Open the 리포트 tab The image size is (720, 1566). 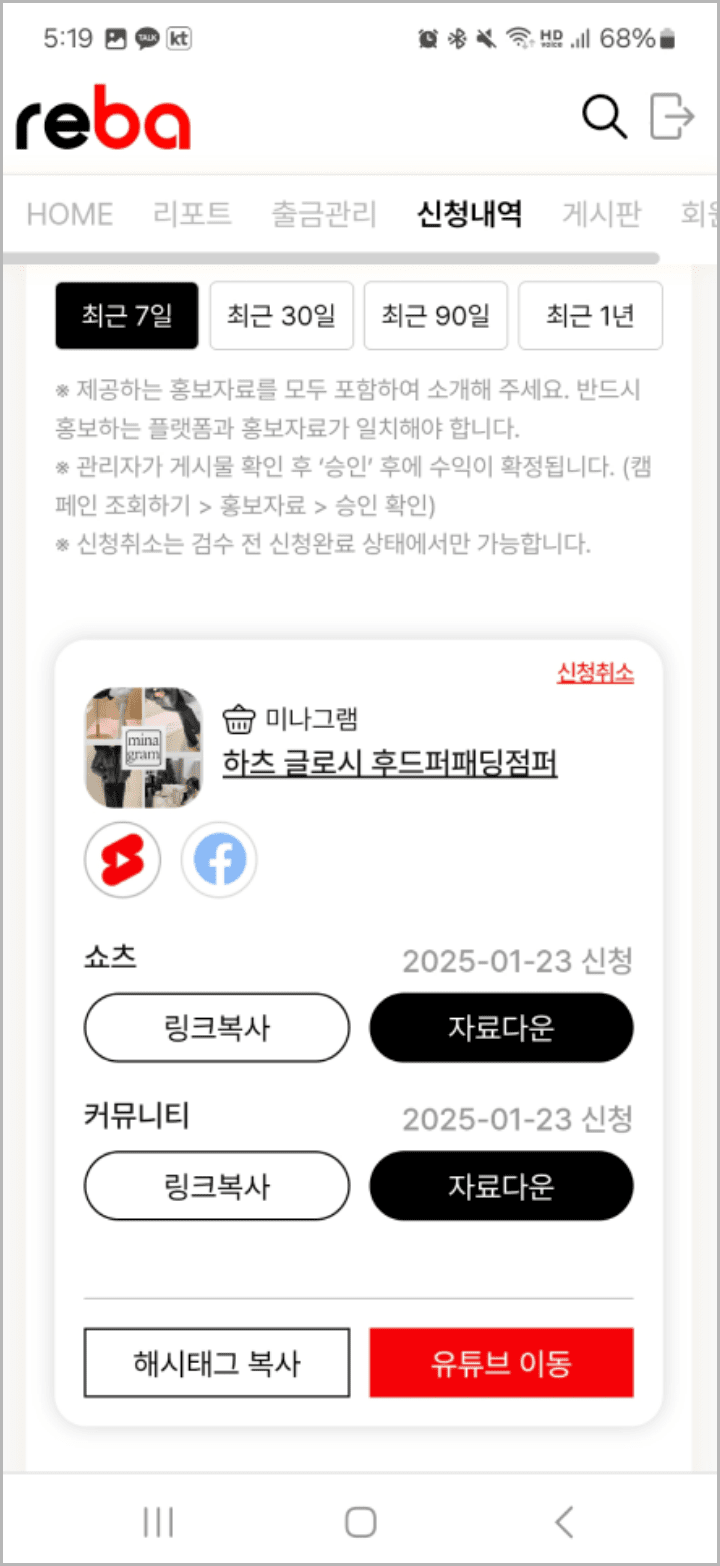tap(192, 214)
